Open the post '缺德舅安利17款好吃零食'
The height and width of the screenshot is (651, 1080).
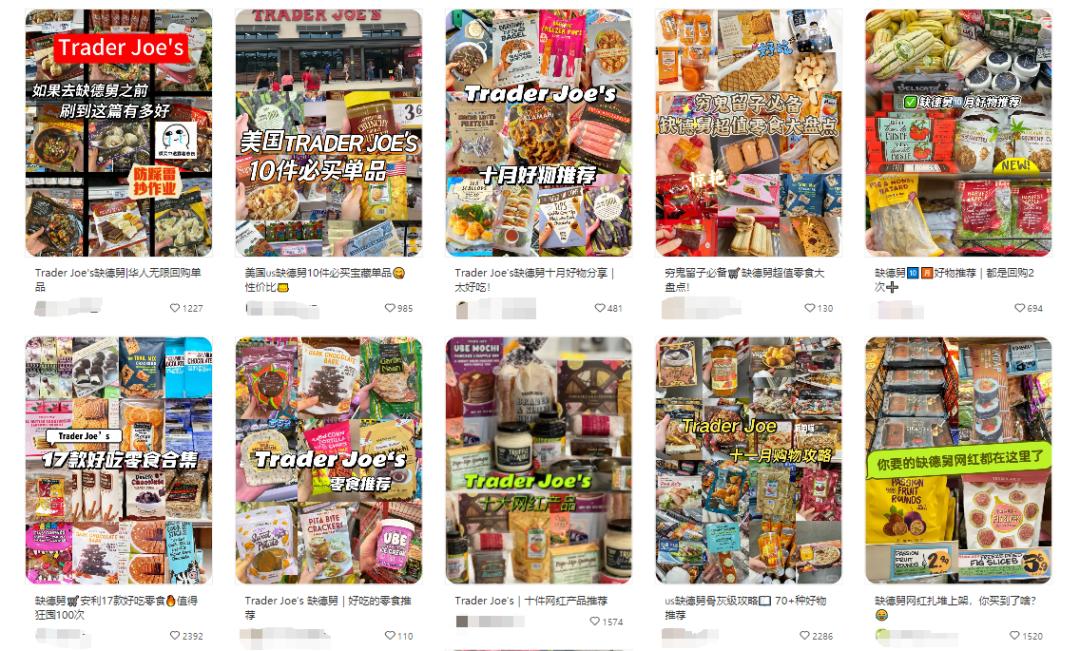(x=118, y=460)
